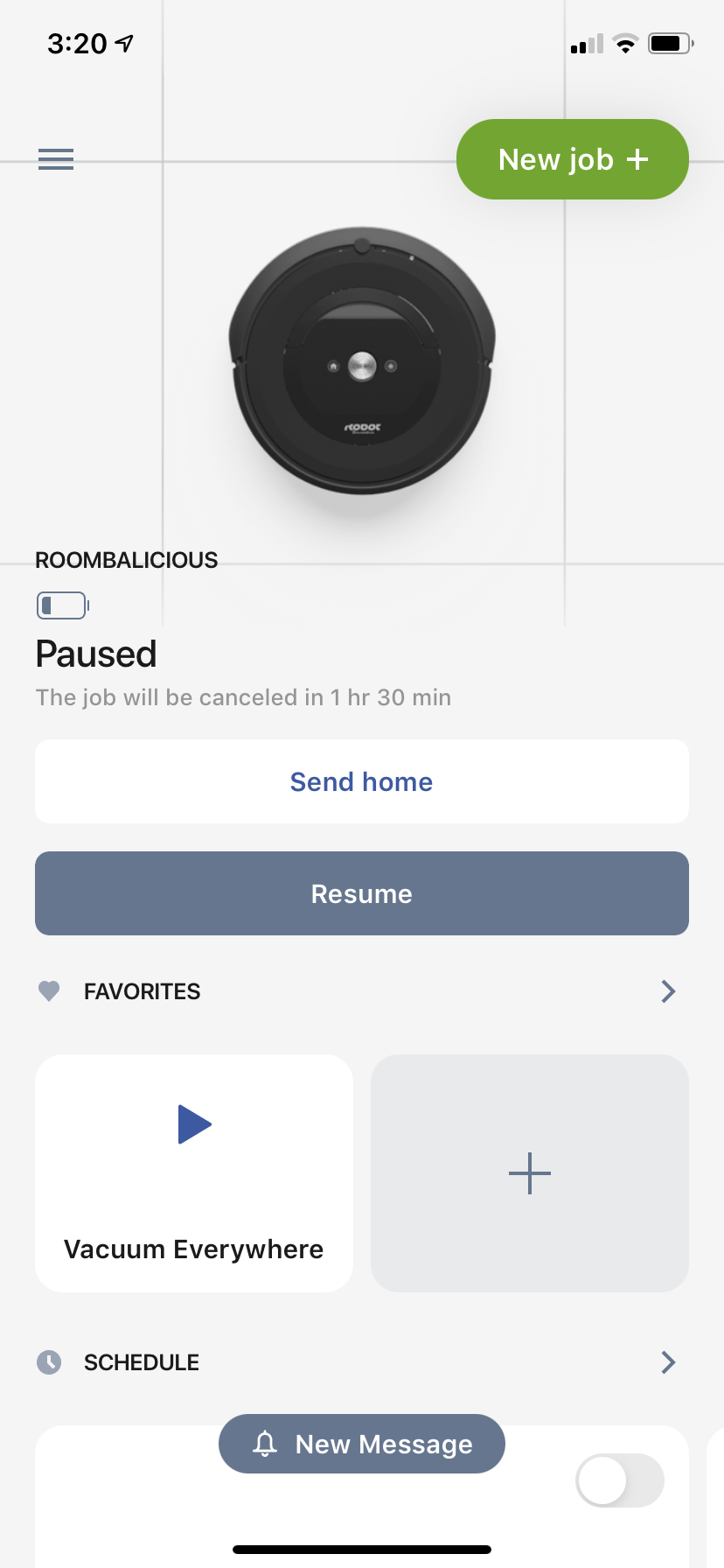Viewport: 724px width, 1568px height.
Task: Toggle the switch next to New Message
Action: point(620,1480)
